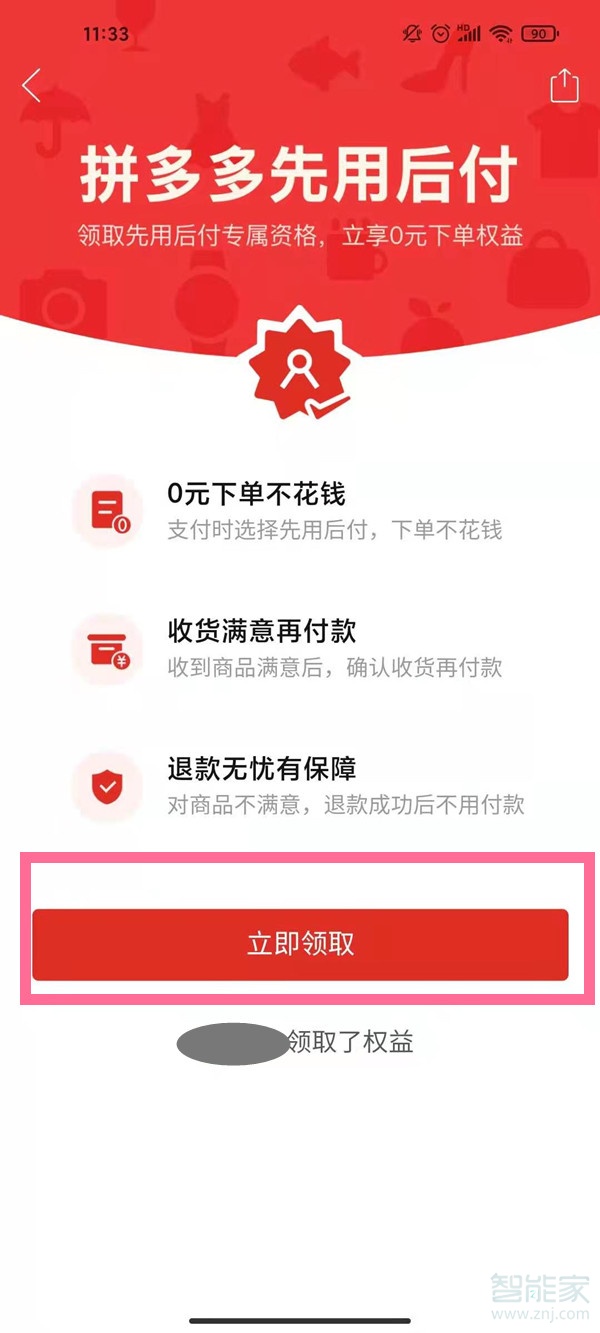Tap the 立即领取 button
600x1333 pixels.
click(300, 944)
